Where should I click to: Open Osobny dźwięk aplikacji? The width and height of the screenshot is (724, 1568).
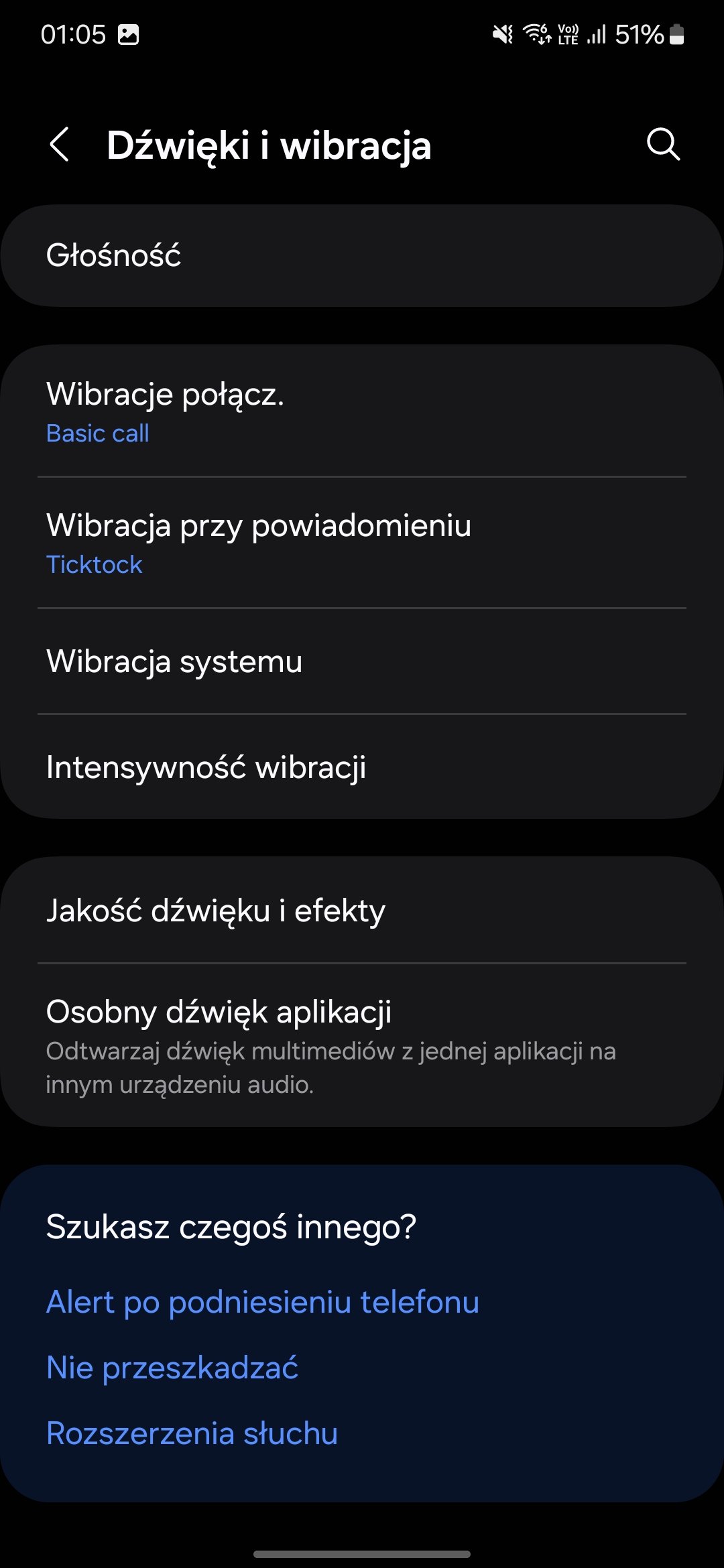tap(362, 1045)
